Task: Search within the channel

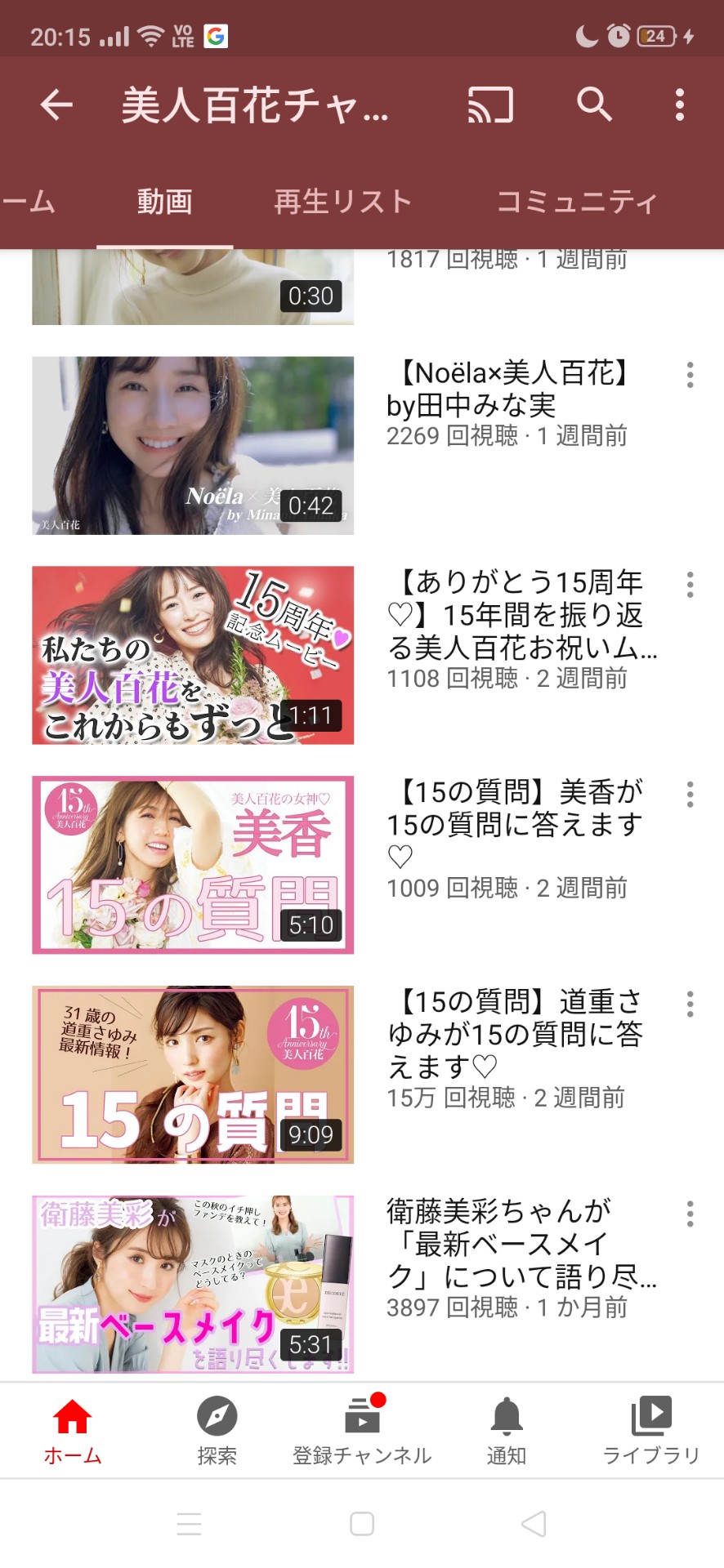Action: click(594, 105)
